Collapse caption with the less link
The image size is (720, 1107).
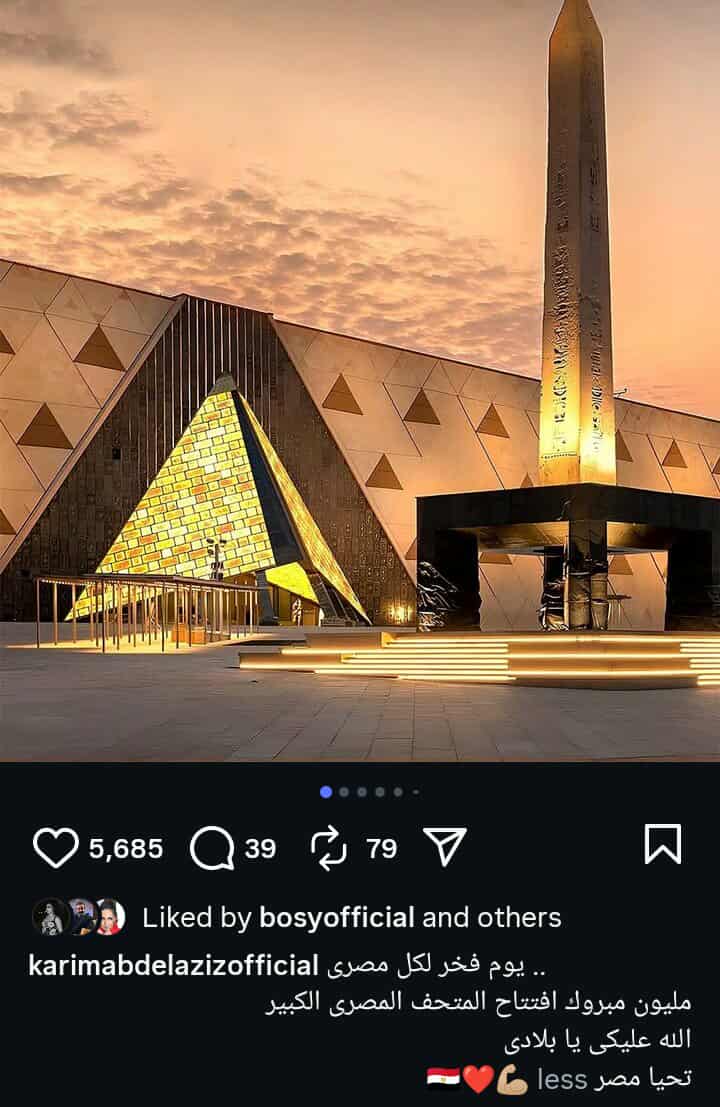coord(562,1080)
